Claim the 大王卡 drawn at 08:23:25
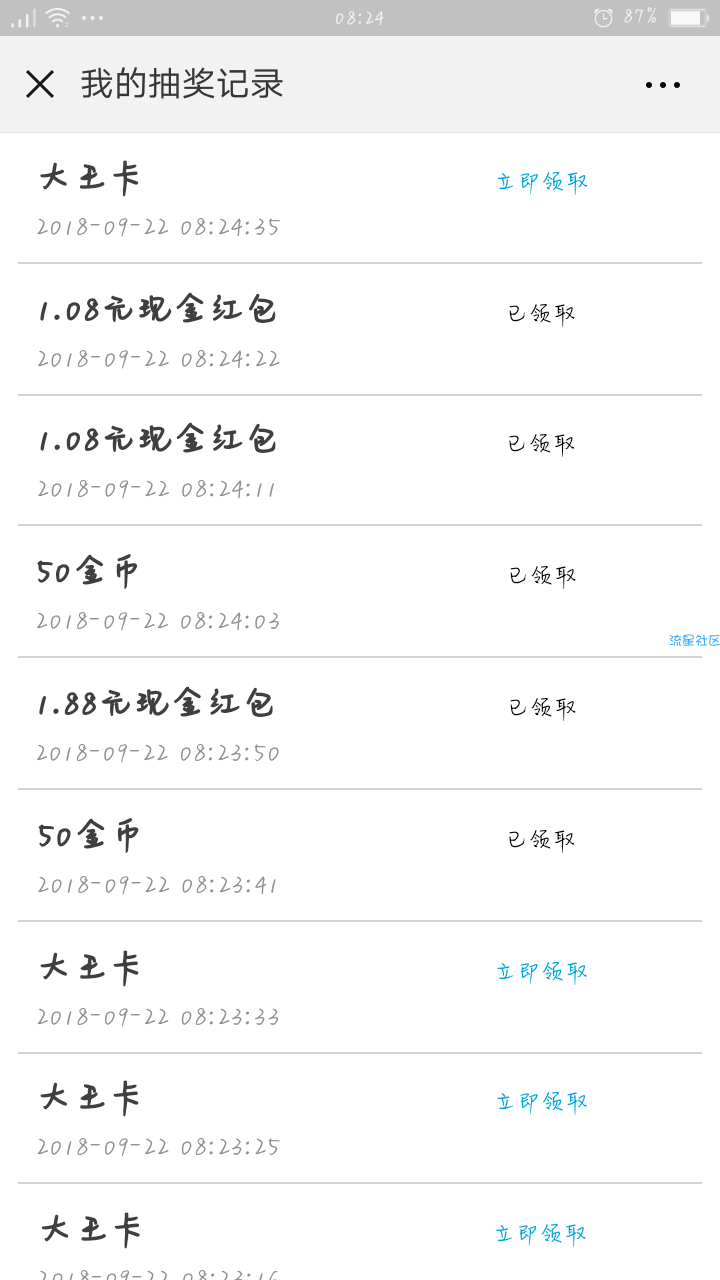This screenshot has height=1280, width=720. click(x=542, y=1102)
